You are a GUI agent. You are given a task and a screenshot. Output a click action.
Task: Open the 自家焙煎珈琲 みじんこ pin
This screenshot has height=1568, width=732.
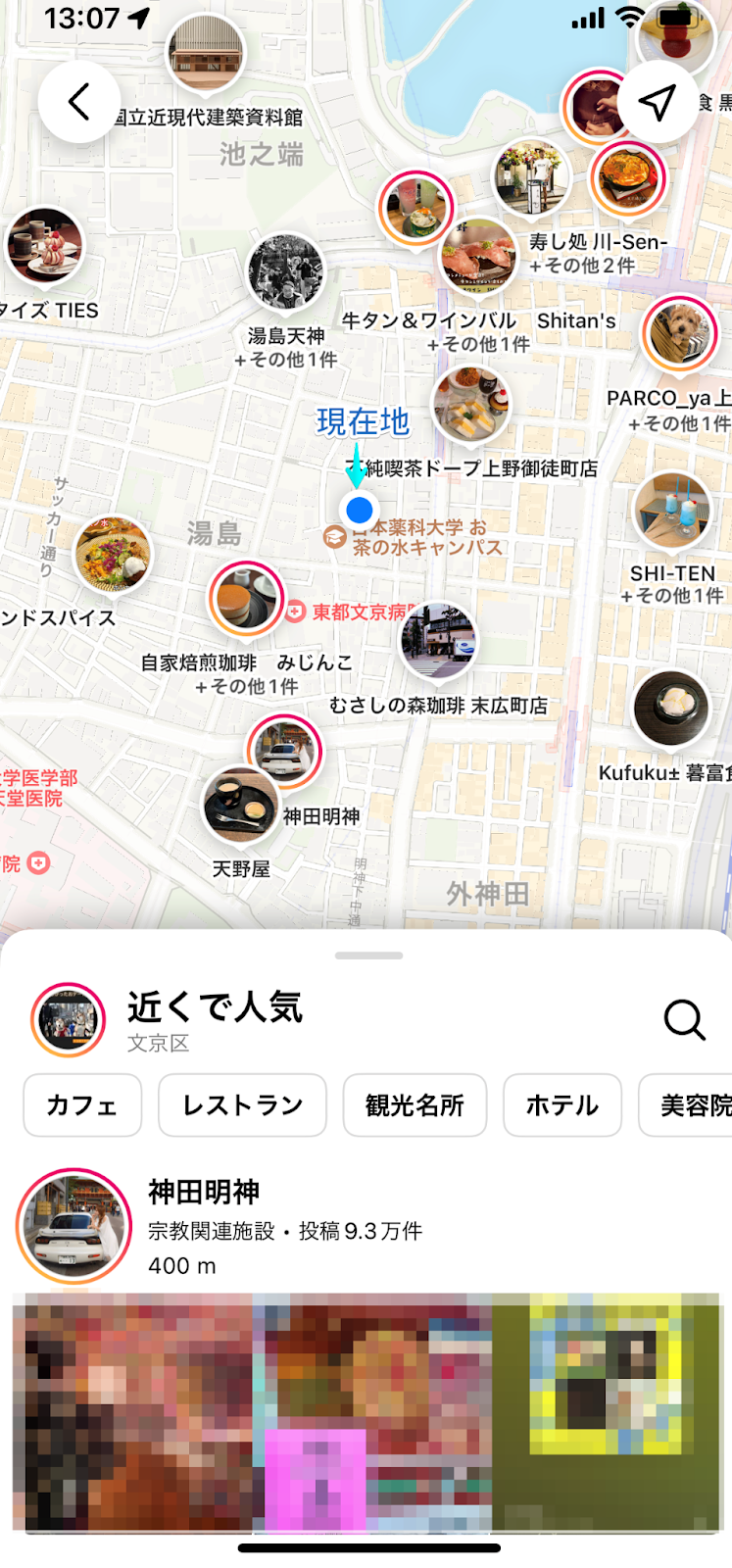(245, 599)
